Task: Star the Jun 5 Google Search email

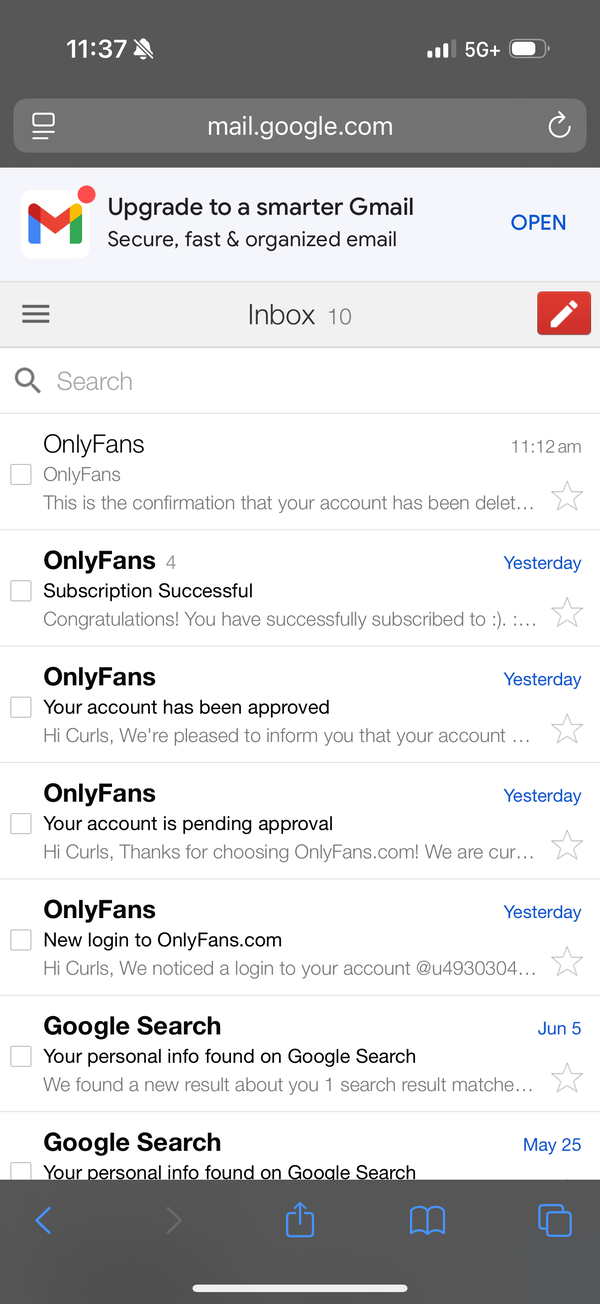Action: click(x=567, y=1077)
